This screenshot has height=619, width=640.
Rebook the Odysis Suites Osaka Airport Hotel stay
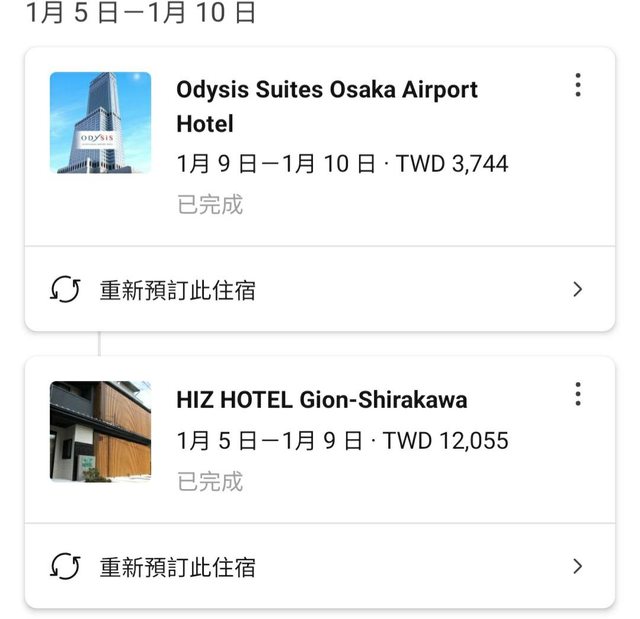pyautogui.click(x=319, y=290)
